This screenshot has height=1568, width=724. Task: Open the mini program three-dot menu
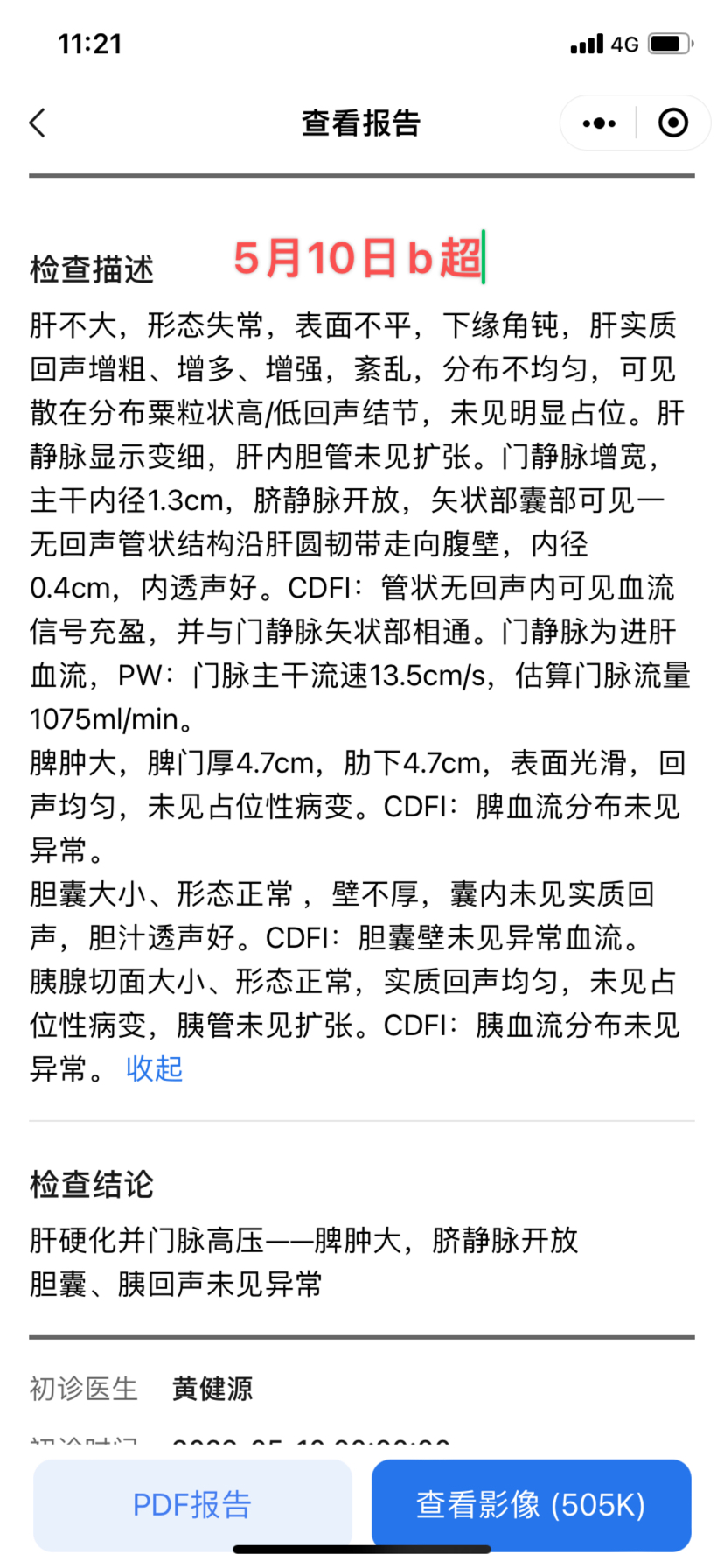point(599,123)
